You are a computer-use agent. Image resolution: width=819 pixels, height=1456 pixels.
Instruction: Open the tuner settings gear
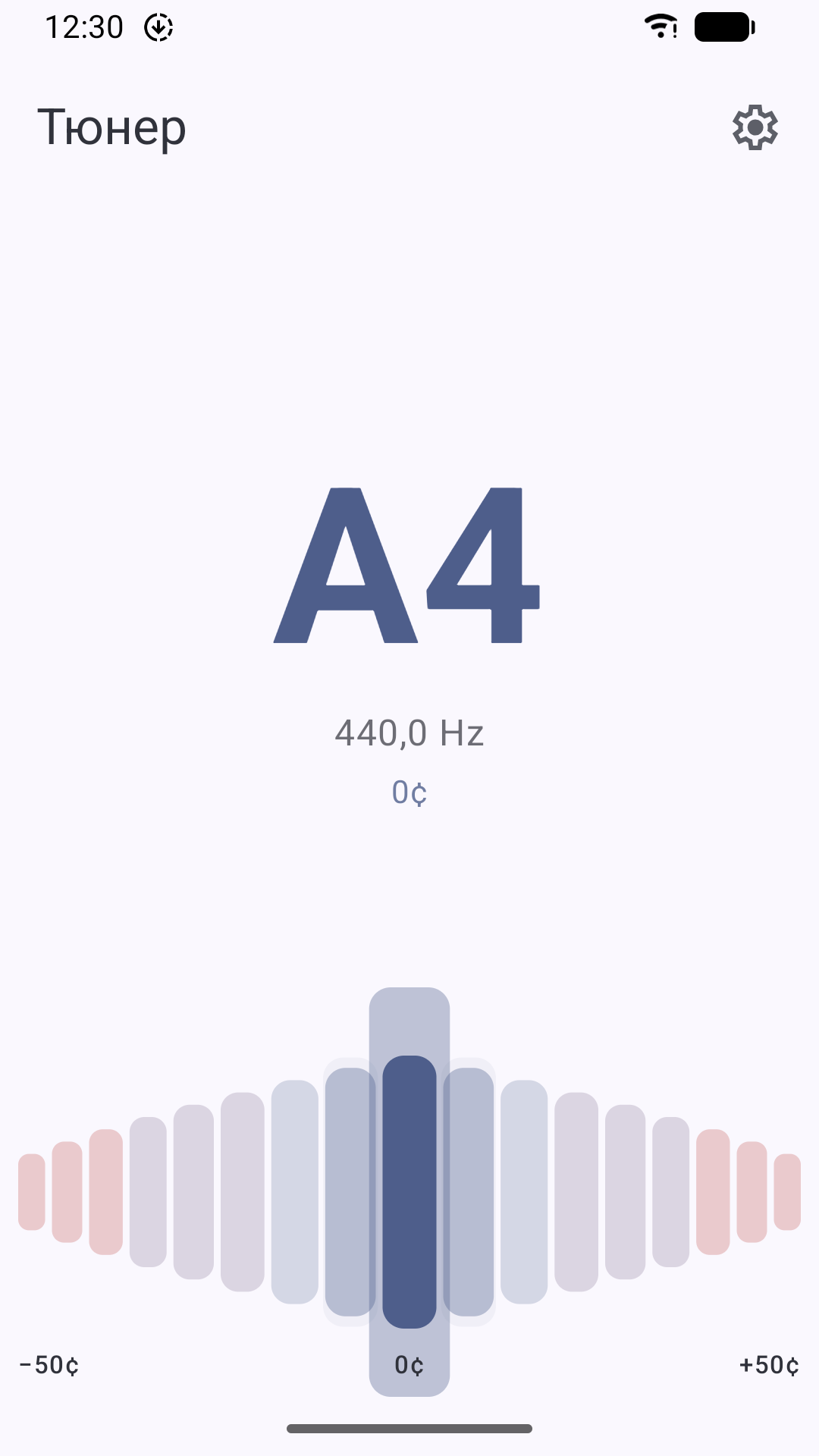[755, 127]
